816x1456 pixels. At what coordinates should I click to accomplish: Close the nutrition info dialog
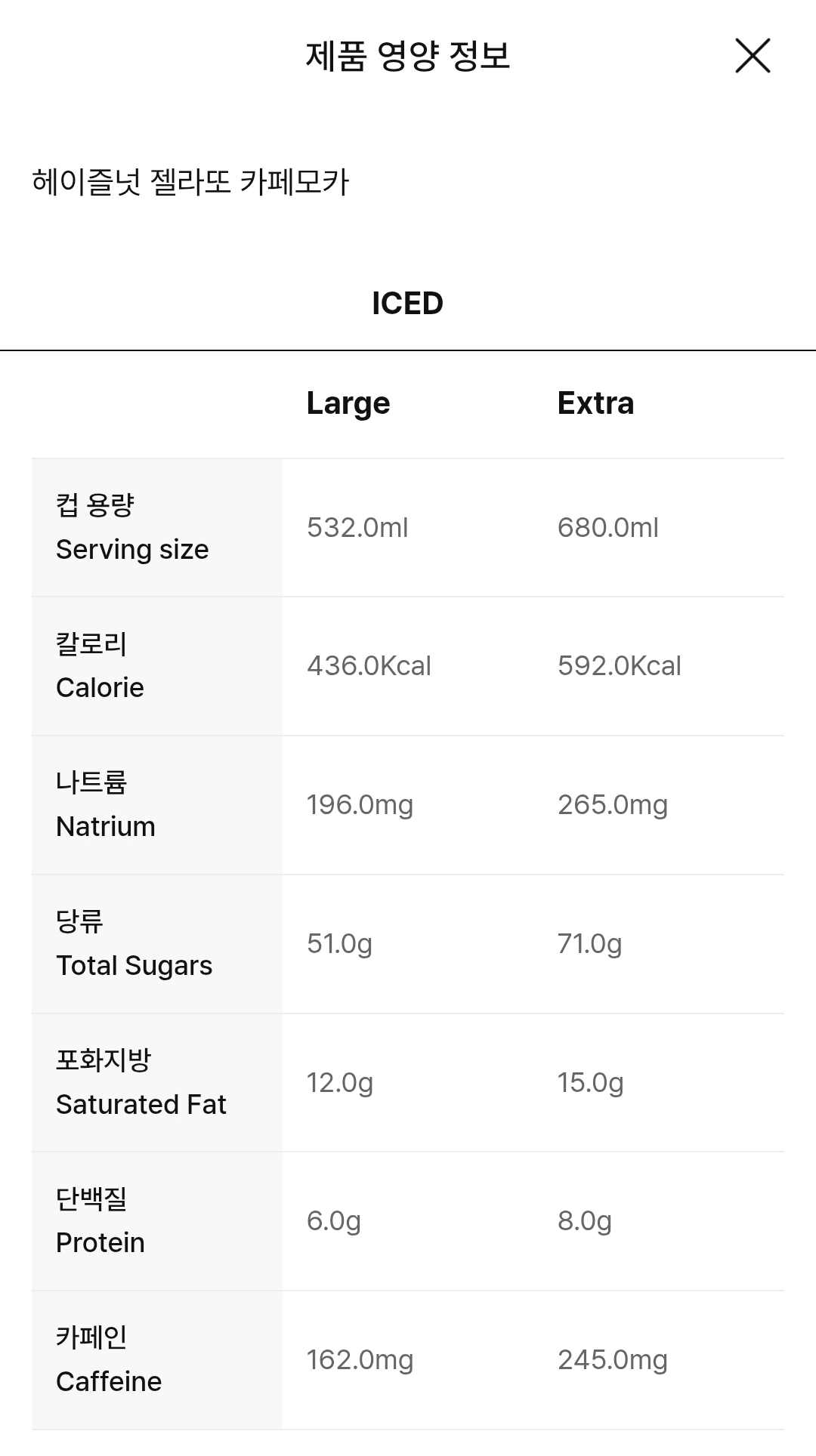[x=753, y=56]
